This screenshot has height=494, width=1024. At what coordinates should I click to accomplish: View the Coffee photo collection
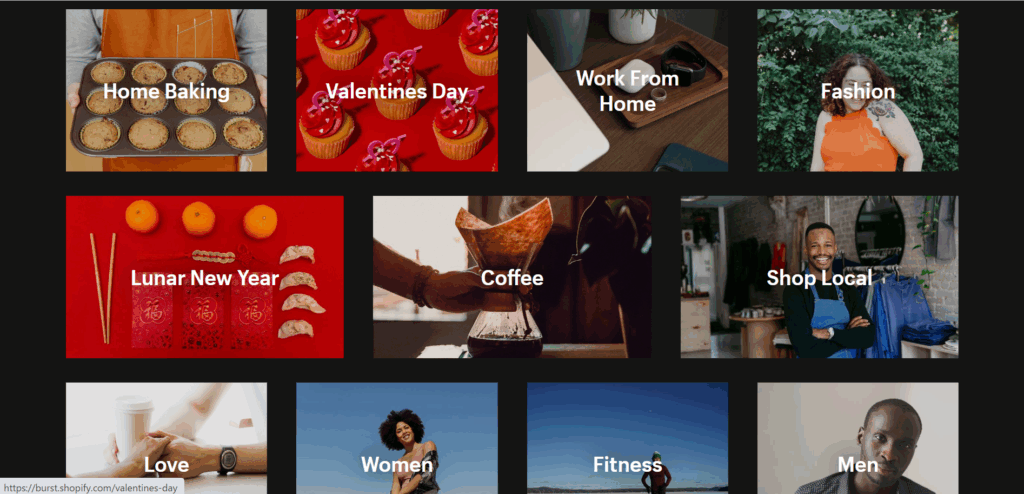click(x=511, y=277)
